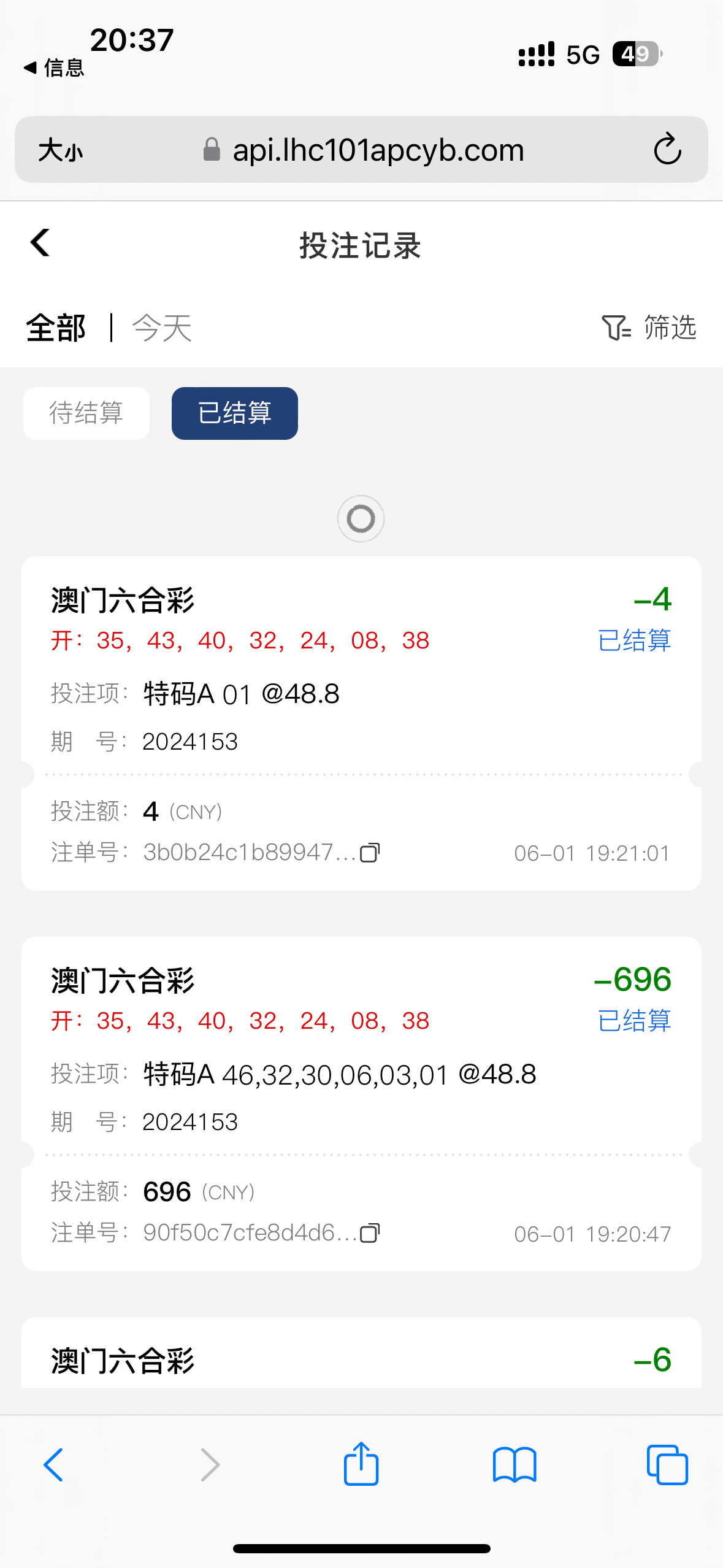Image resolution: width=723 pixels, height=1568 pixels.
Task: Show all open Safari tabs
Action: tap(667, 1464)
